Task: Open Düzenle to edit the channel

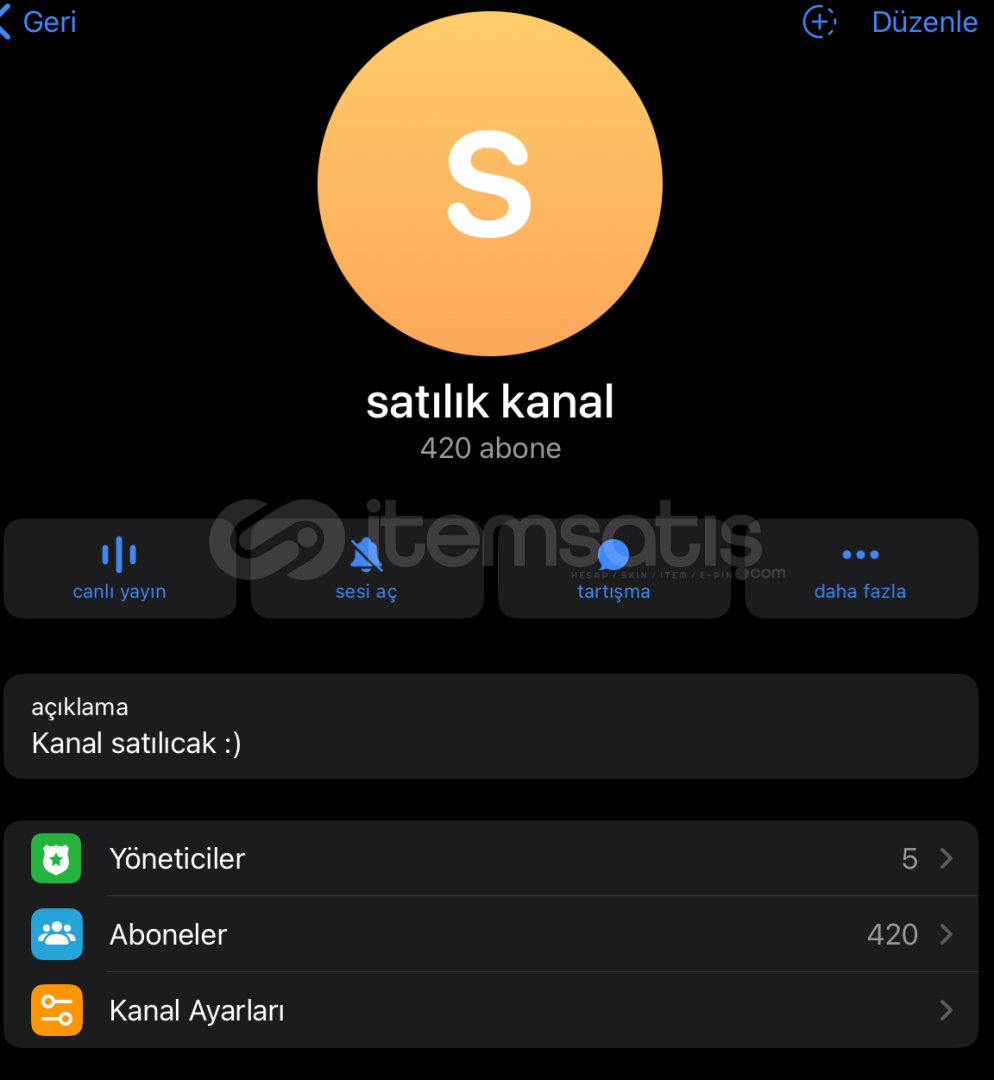Action: [x=924, y=22]
